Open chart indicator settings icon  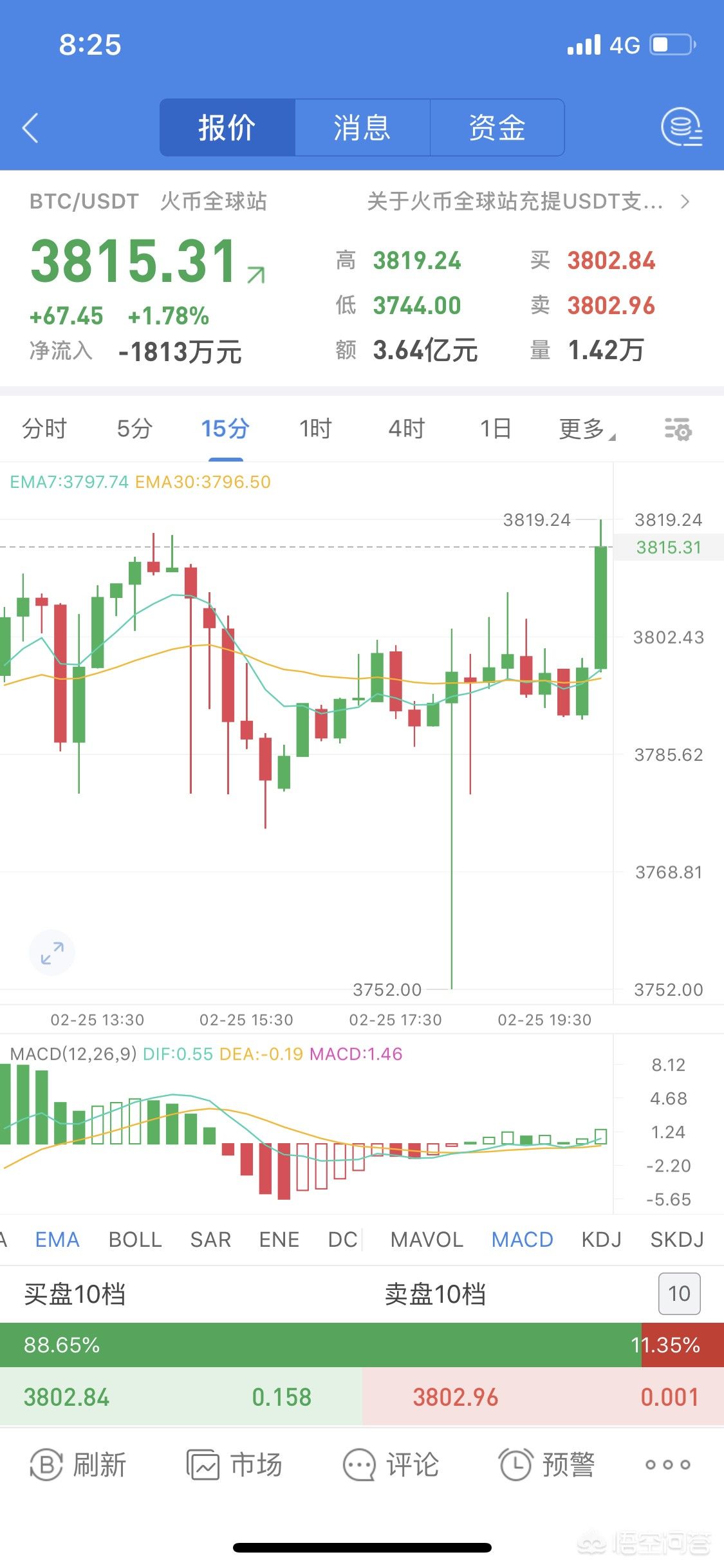tap(678, 429)
